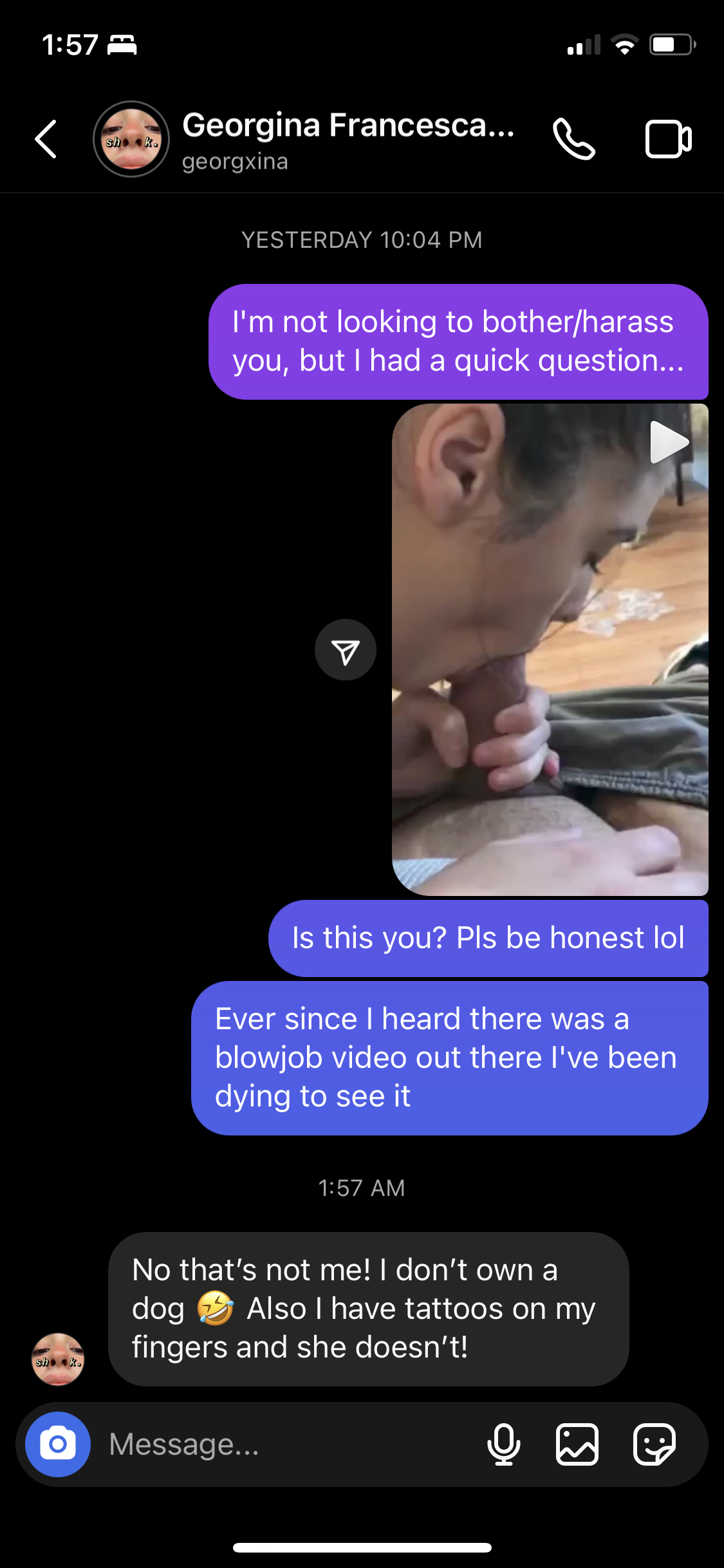This screenshot has width=724, height=1568.
Task: Record a voice message with the microphone
Action: (504, 1444)
